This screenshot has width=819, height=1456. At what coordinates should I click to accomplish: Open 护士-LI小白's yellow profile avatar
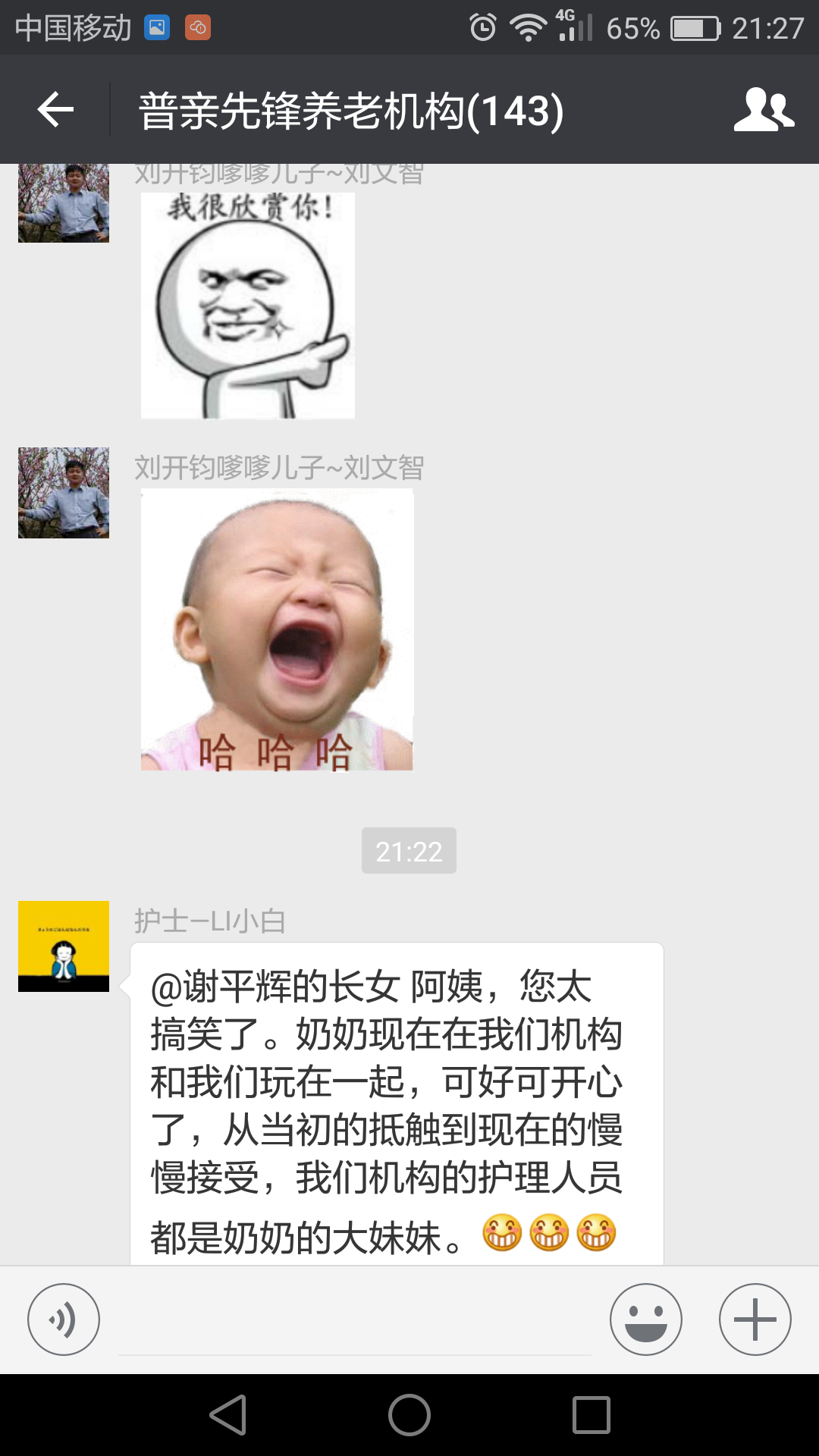pos(64,946)
